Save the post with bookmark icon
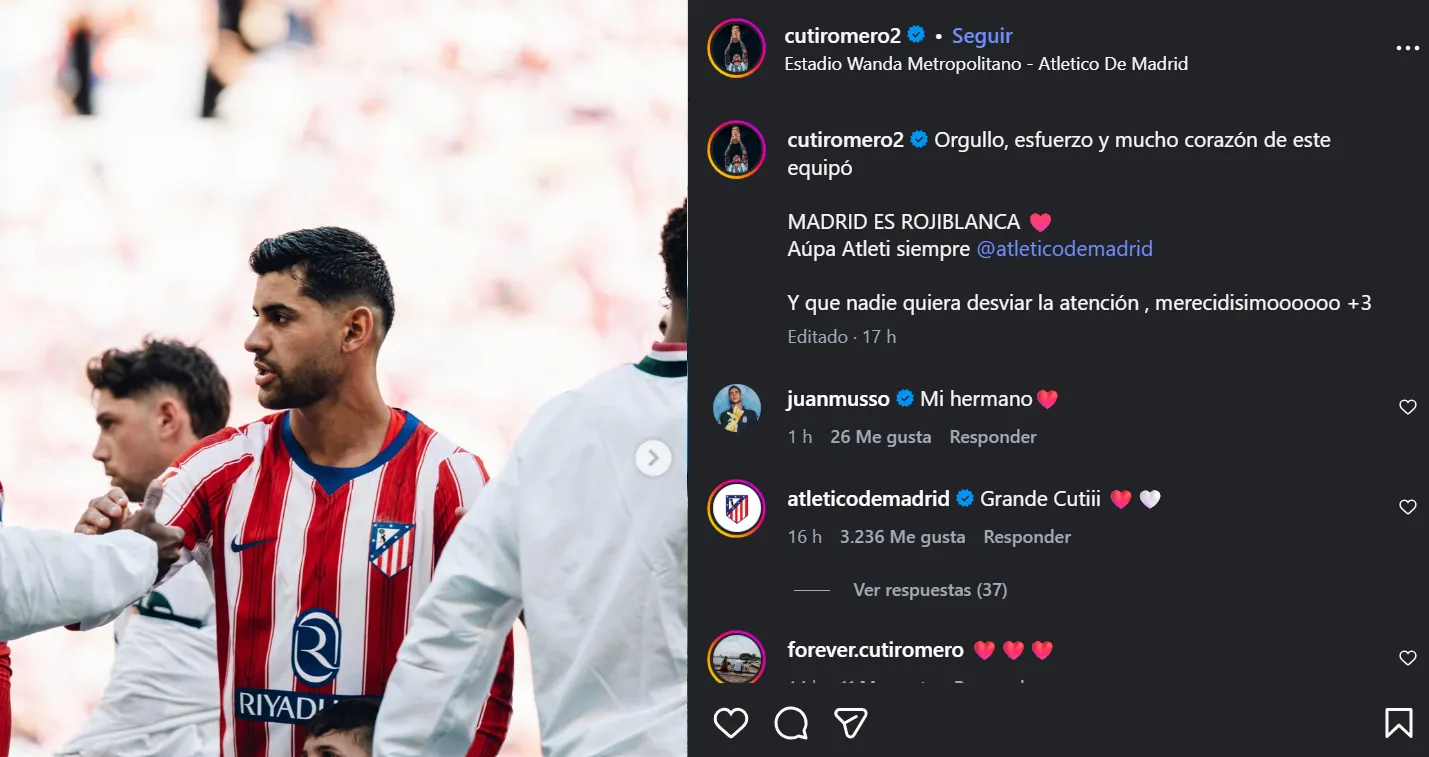The width and height of the screenshot is (1429, 757). [x=1398, y=722]
